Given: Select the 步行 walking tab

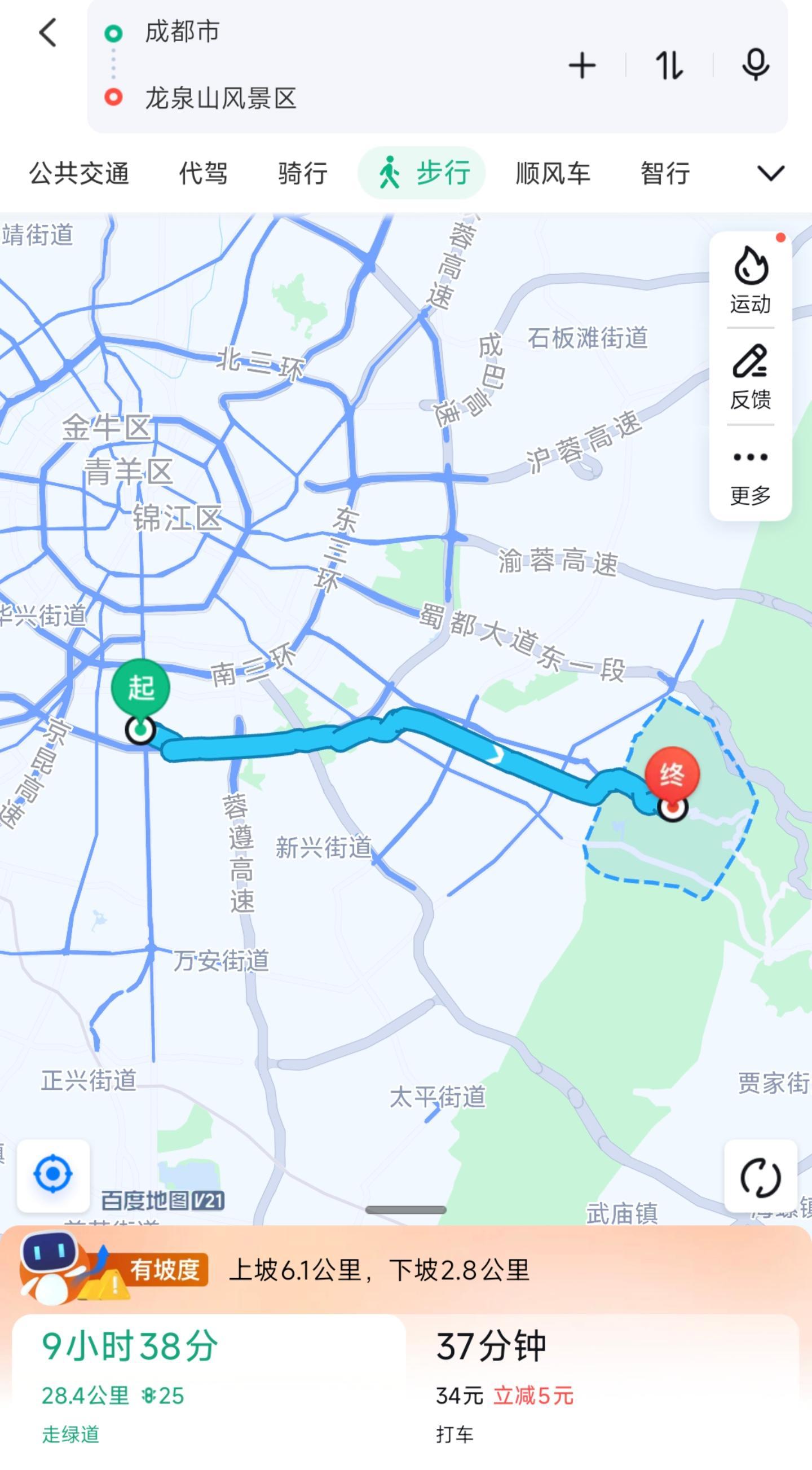Looking at the screenshot, I should click(x=422, y=173).
